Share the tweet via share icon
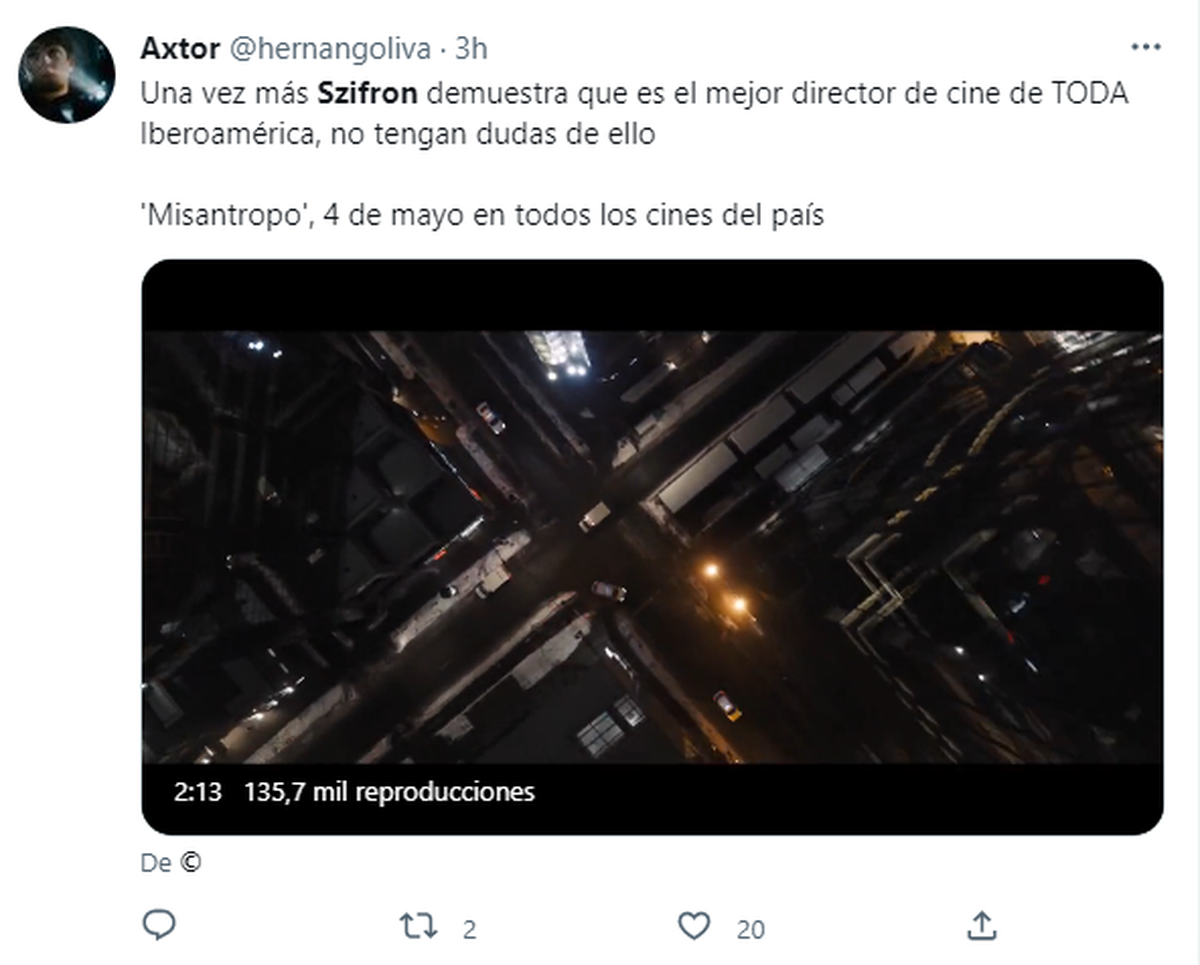Screen dimensions: 1200x965 pyautogui.click(x=981, y=926)
